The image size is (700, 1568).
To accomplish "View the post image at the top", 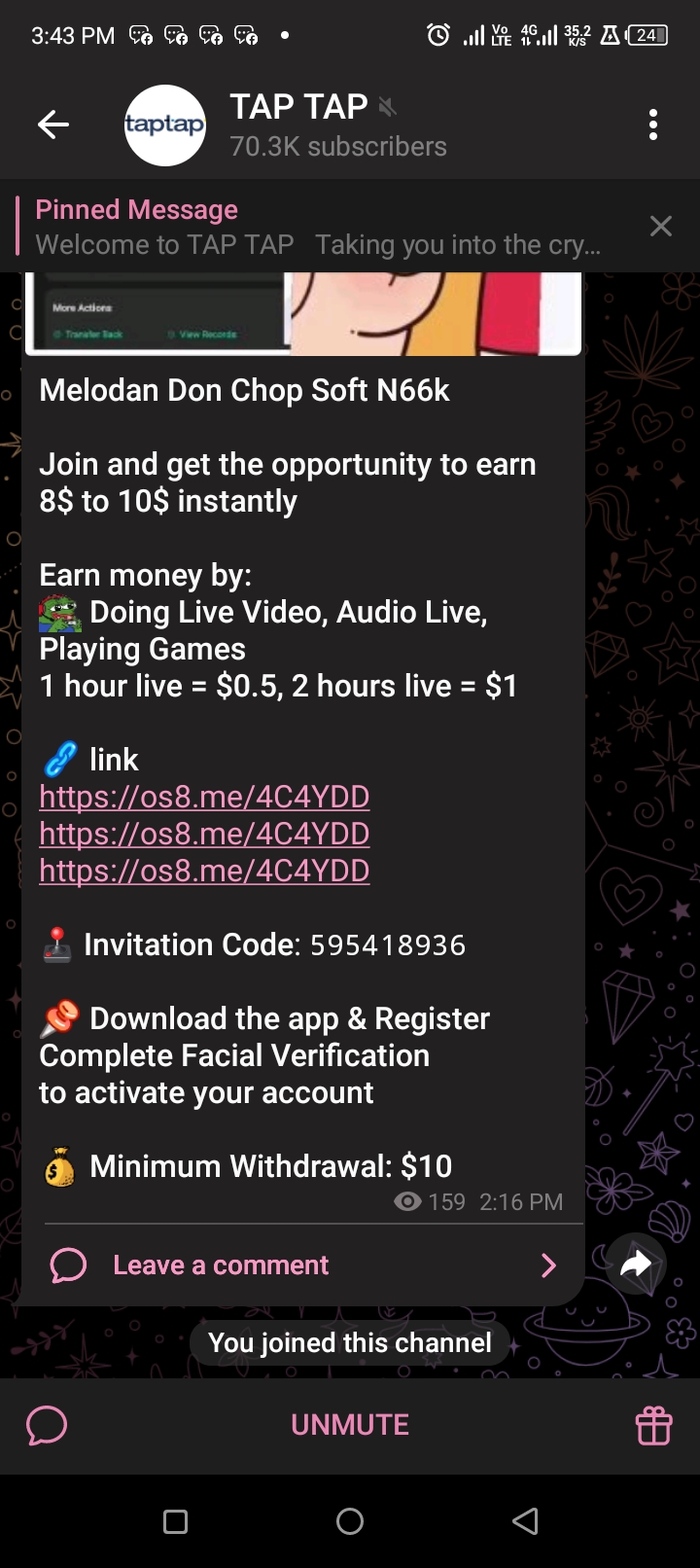I will (x=302, y=313).
